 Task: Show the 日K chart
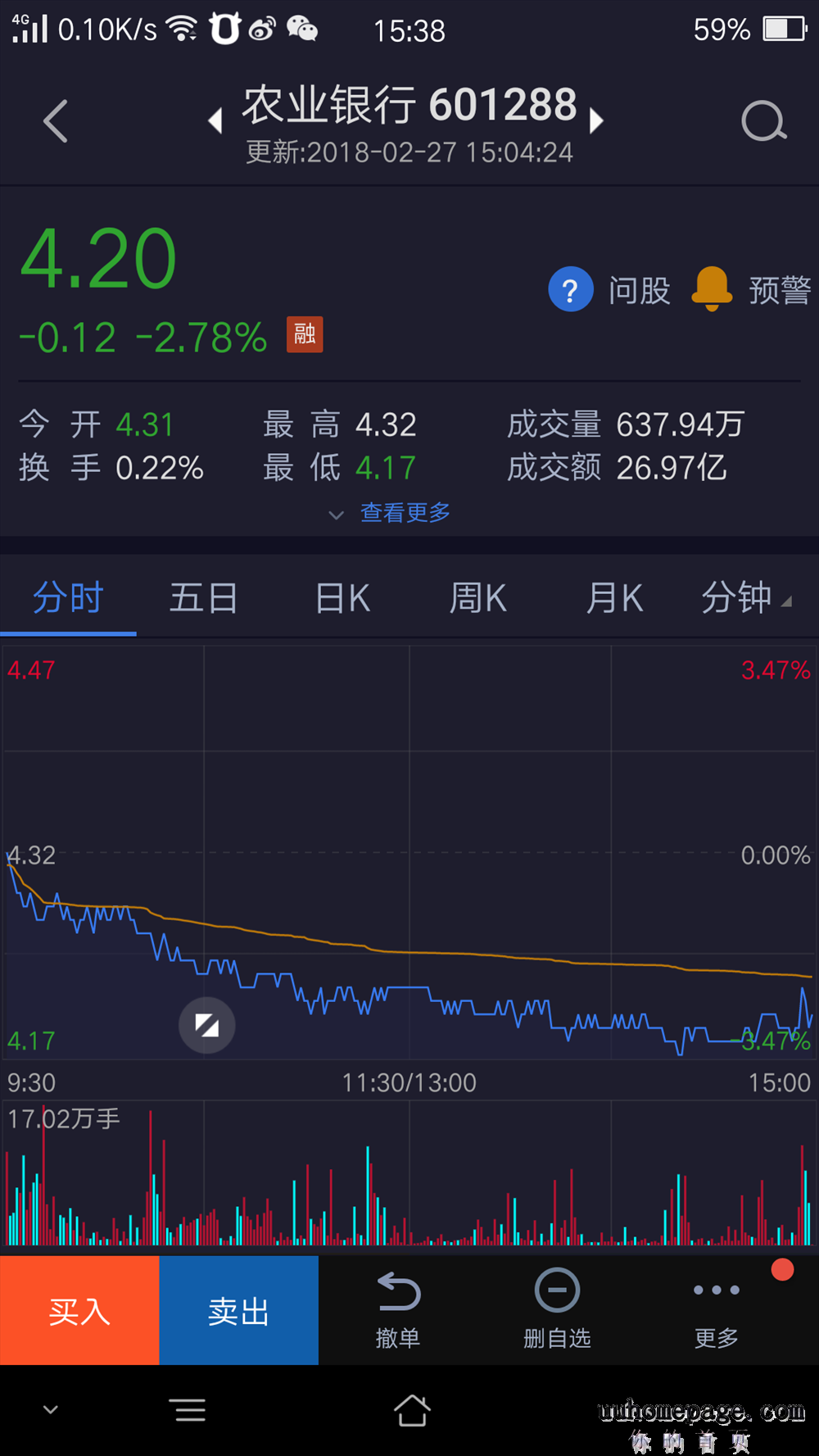tap(342, 597)
